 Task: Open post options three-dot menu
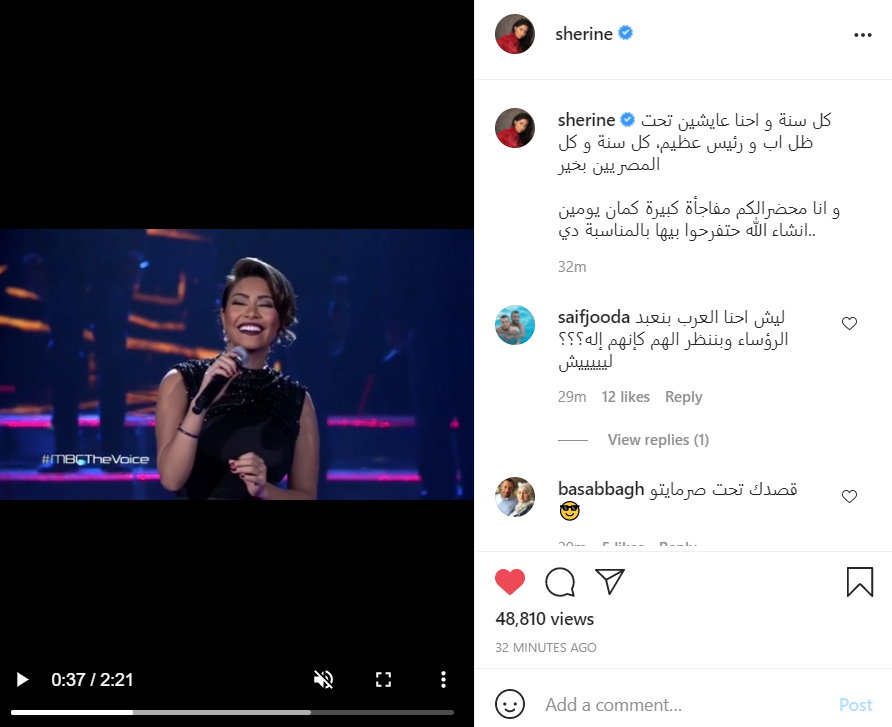point(863,34)
